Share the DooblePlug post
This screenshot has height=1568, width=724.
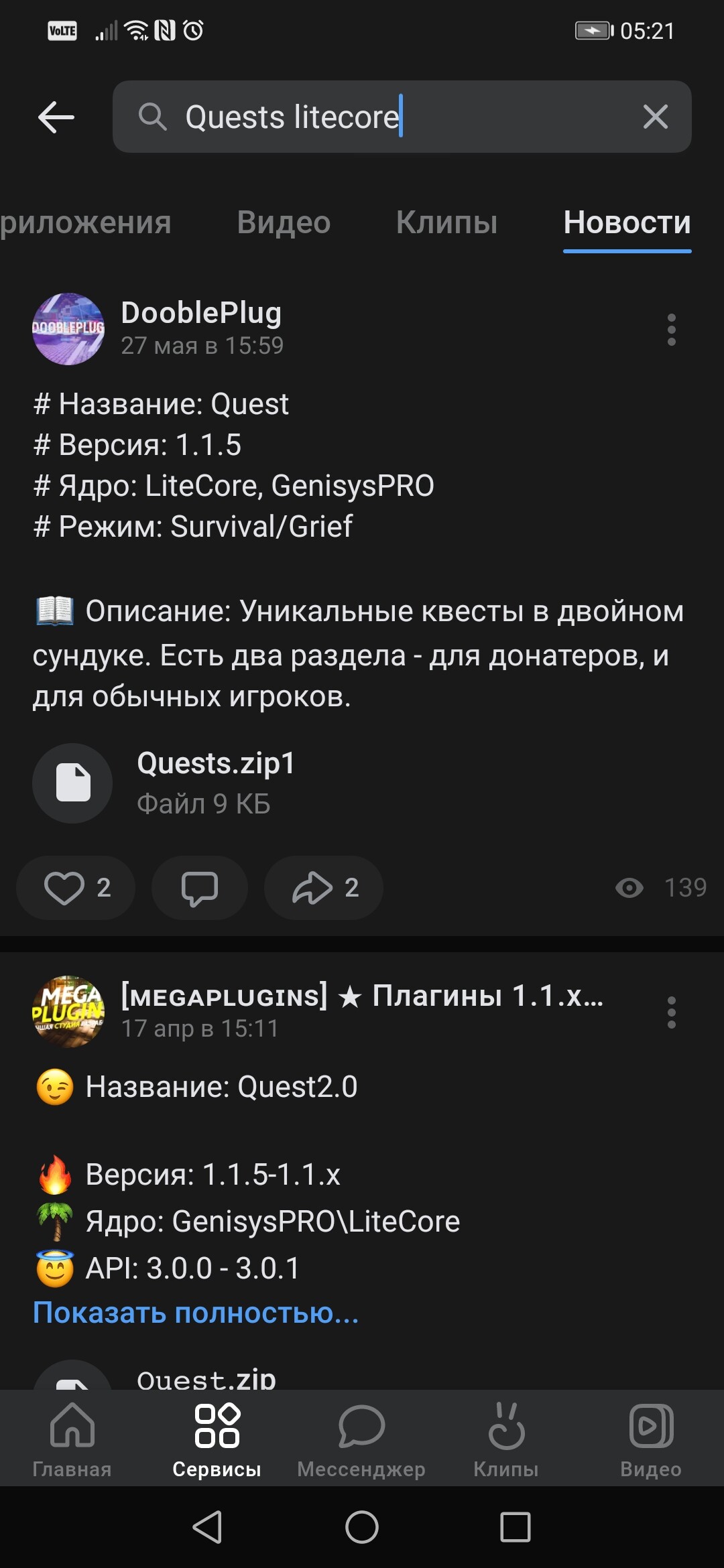click(324, 888)
